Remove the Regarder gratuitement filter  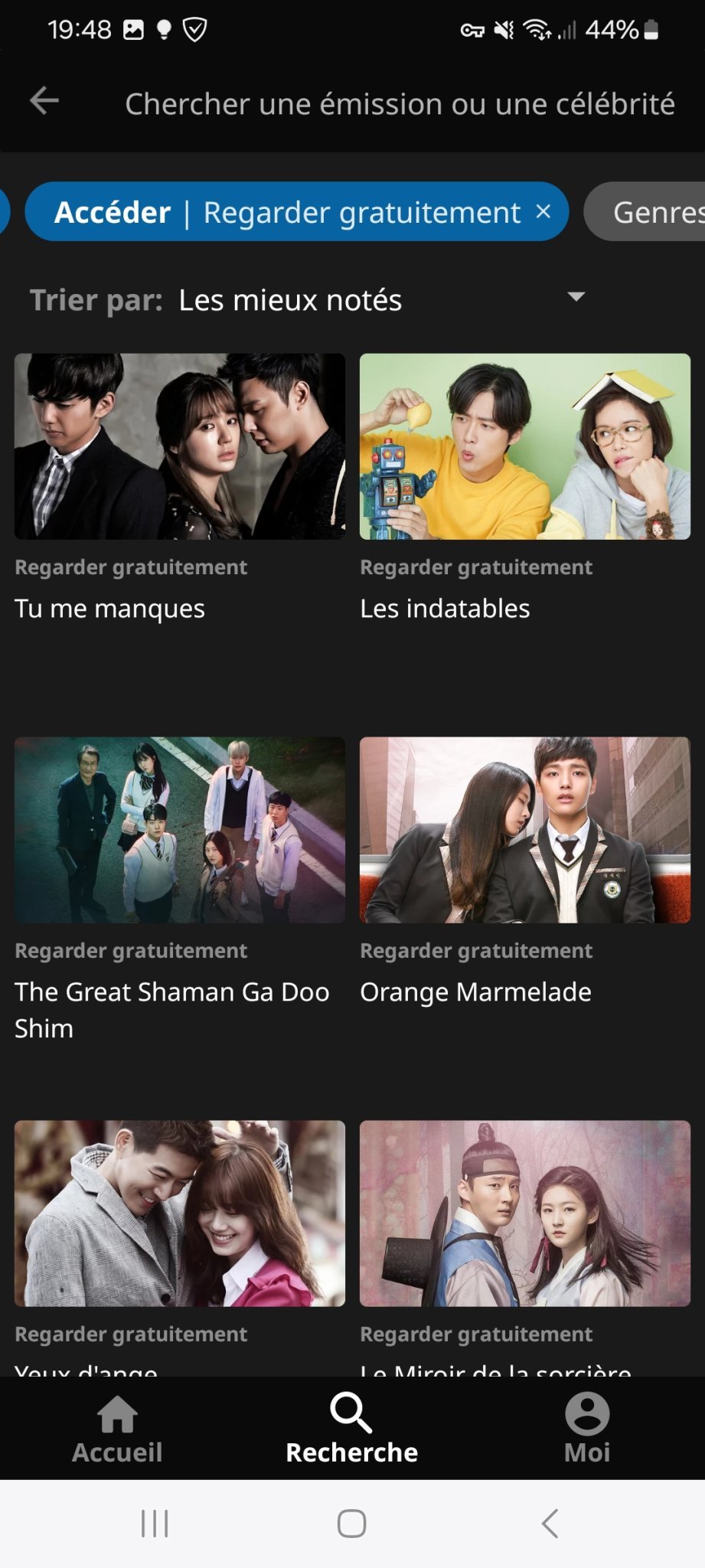543,211
